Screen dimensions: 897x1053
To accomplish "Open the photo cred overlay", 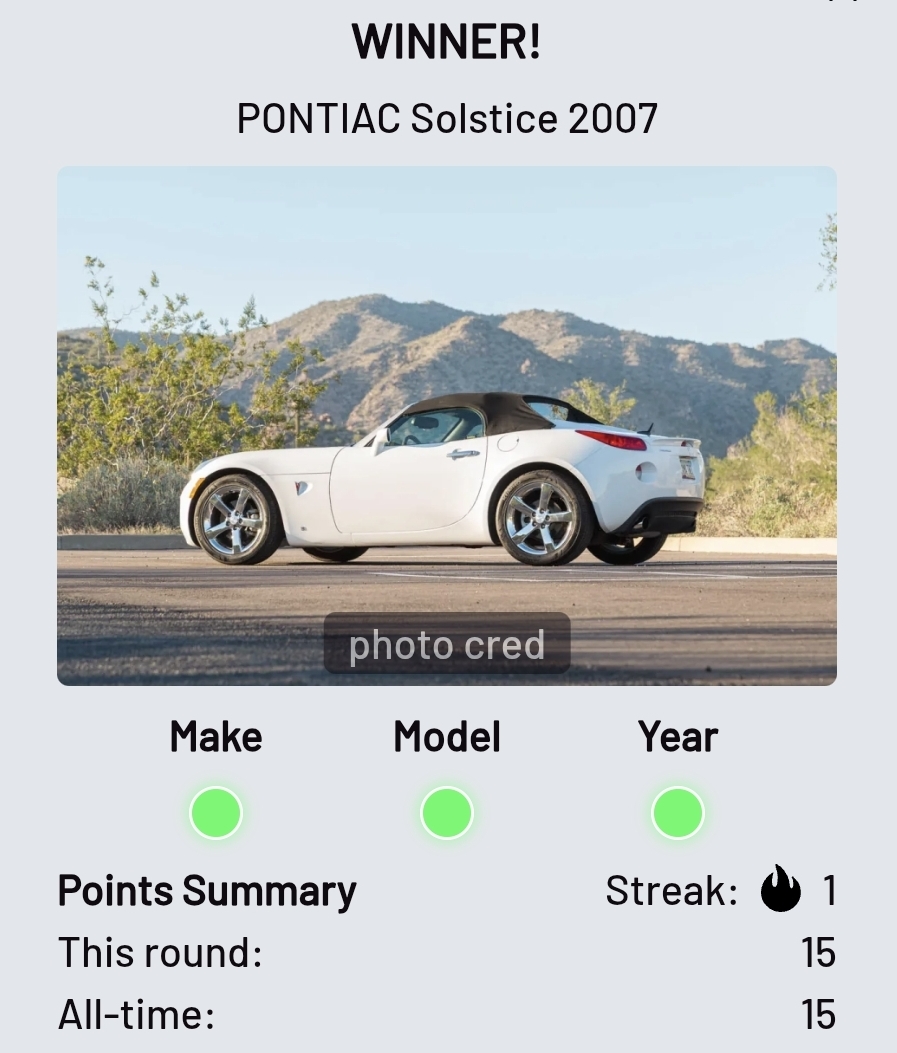I will (447, 644).
